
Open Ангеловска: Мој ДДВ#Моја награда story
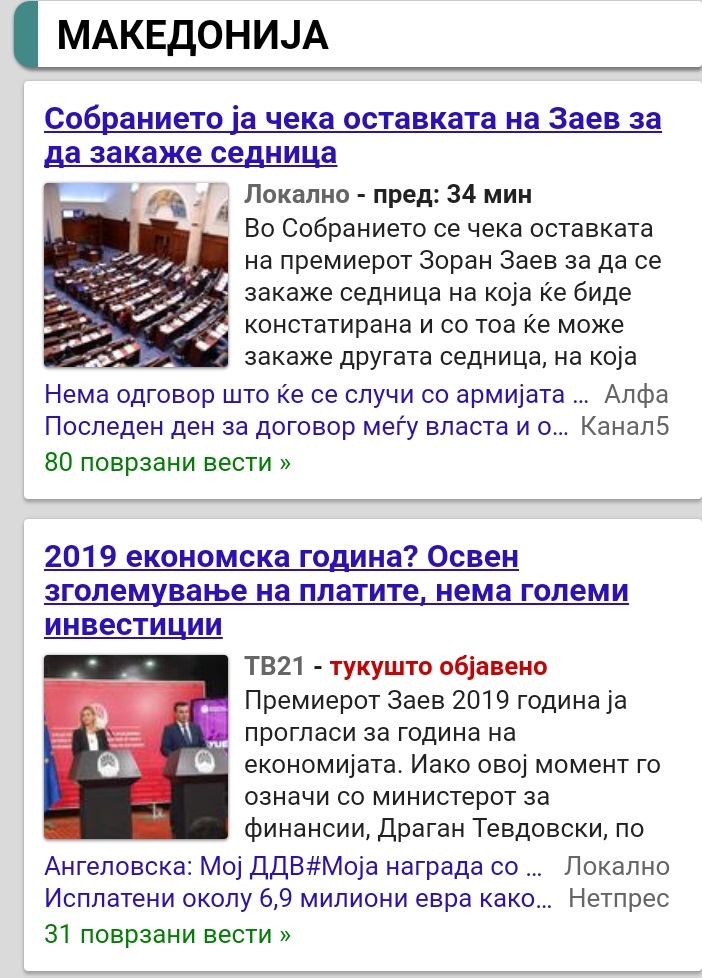pyautogui.click(x=293, y=866)
